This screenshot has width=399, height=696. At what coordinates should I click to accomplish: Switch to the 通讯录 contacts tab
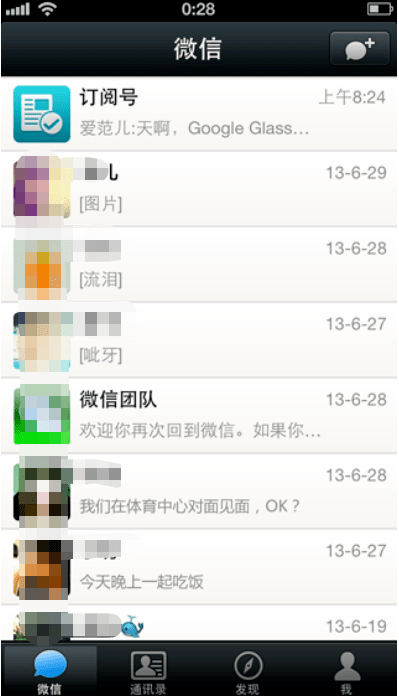coord(149,670)
